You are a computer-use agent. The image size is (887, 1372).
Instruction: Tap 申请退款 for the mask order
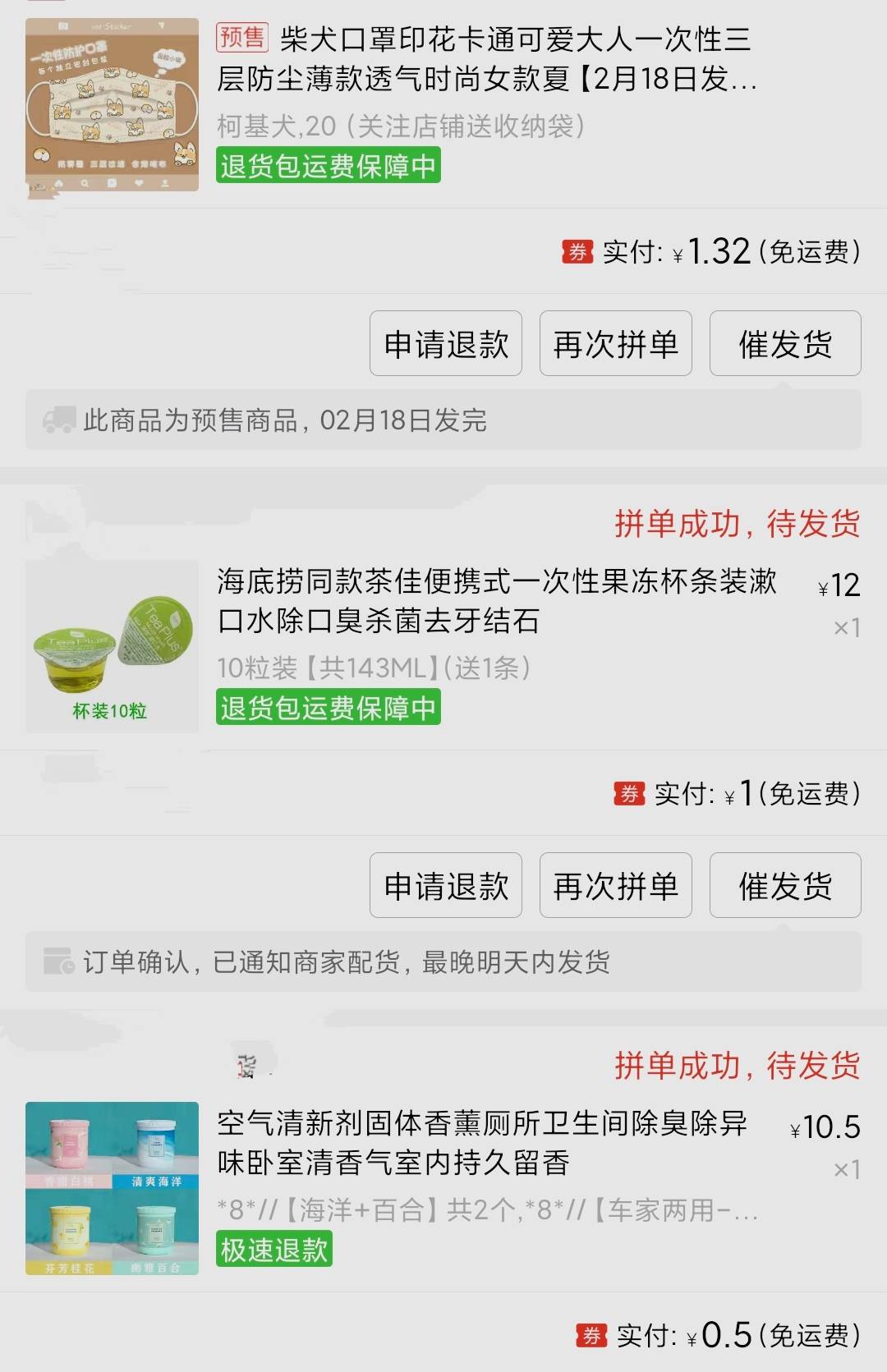tap(446, 345)
